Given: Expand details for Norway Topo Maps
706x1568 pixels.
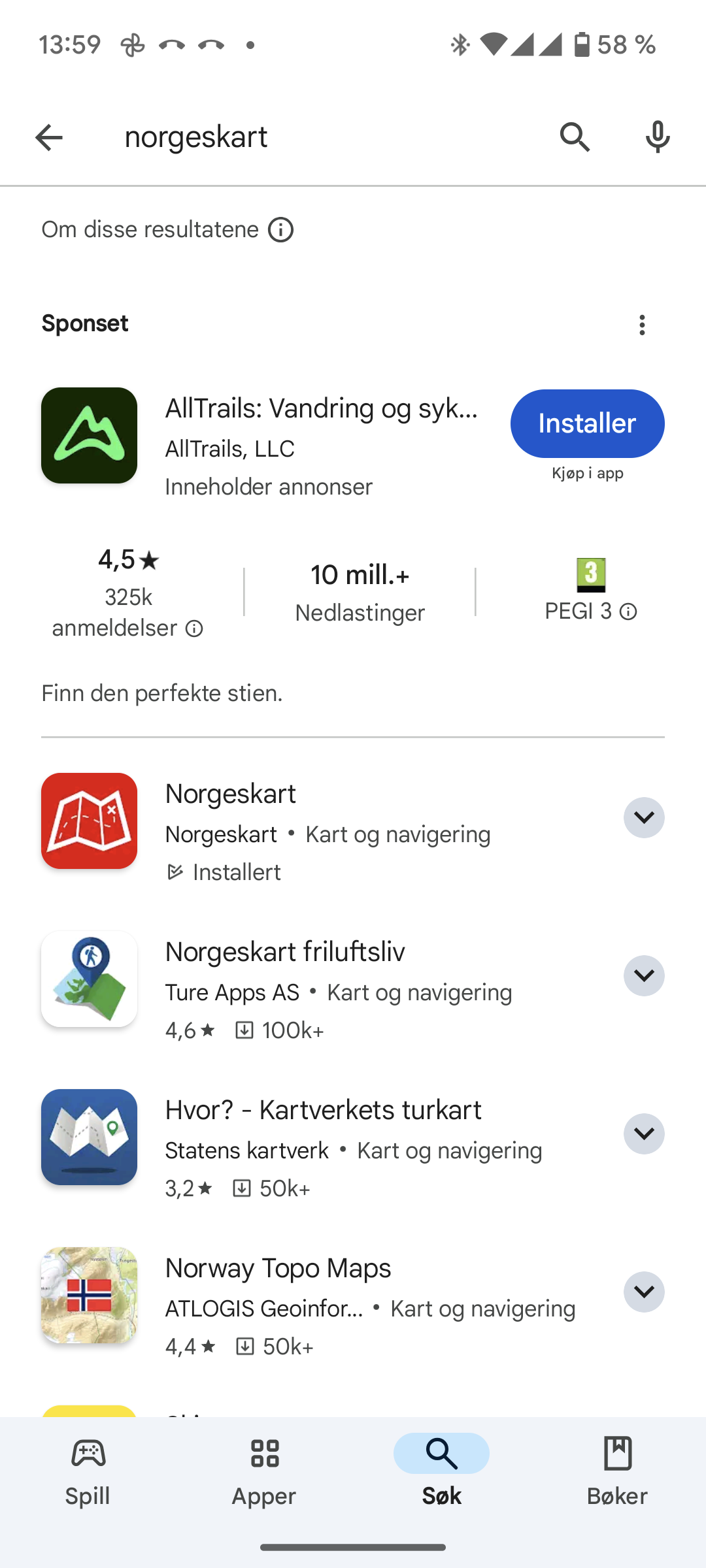Looking at the screenshot, I should (x=644, y=1292).
